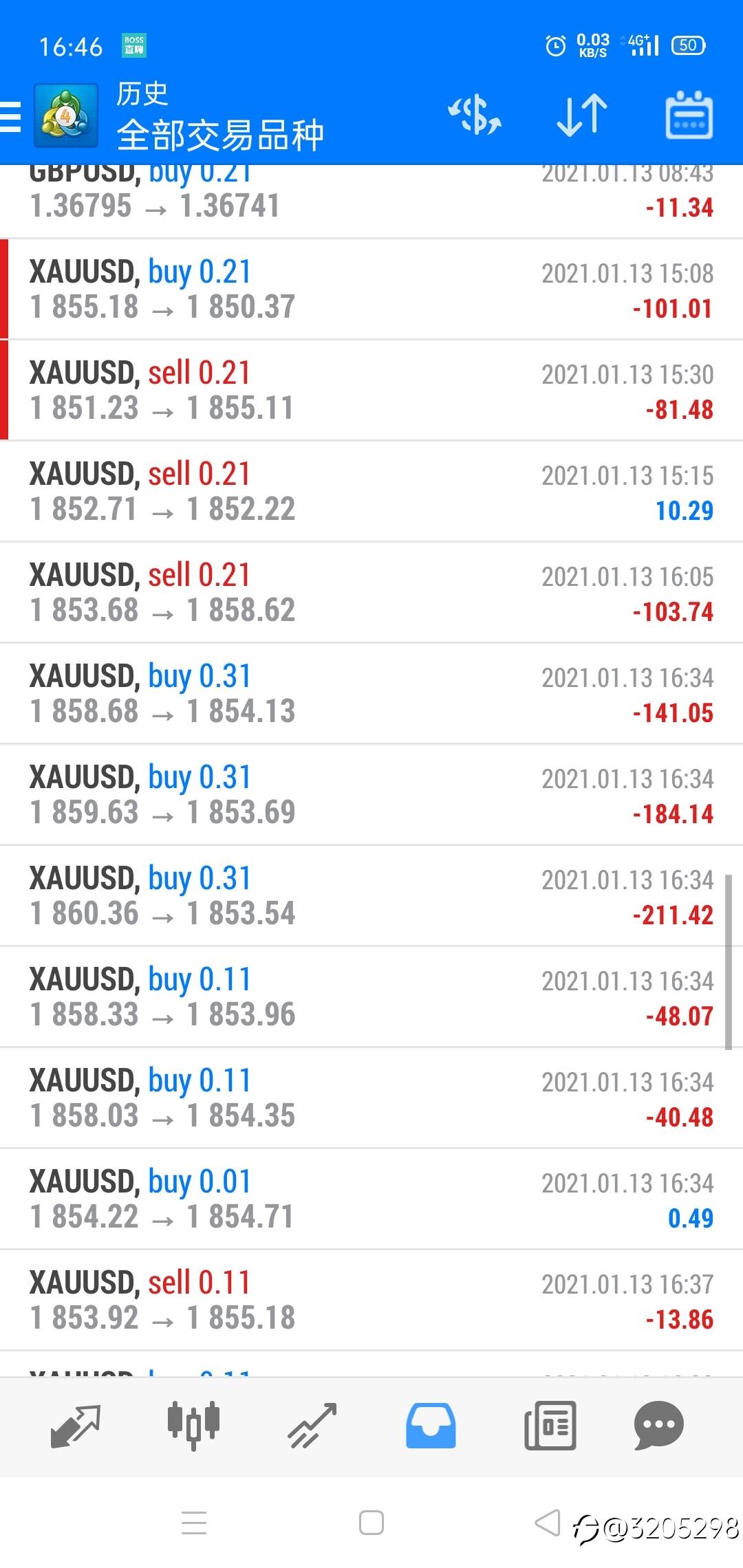Screen dimensions: 743x1568
Task: Open XAUUSD sell 0.21 trade losing -81.48
Action: (371, 391)
